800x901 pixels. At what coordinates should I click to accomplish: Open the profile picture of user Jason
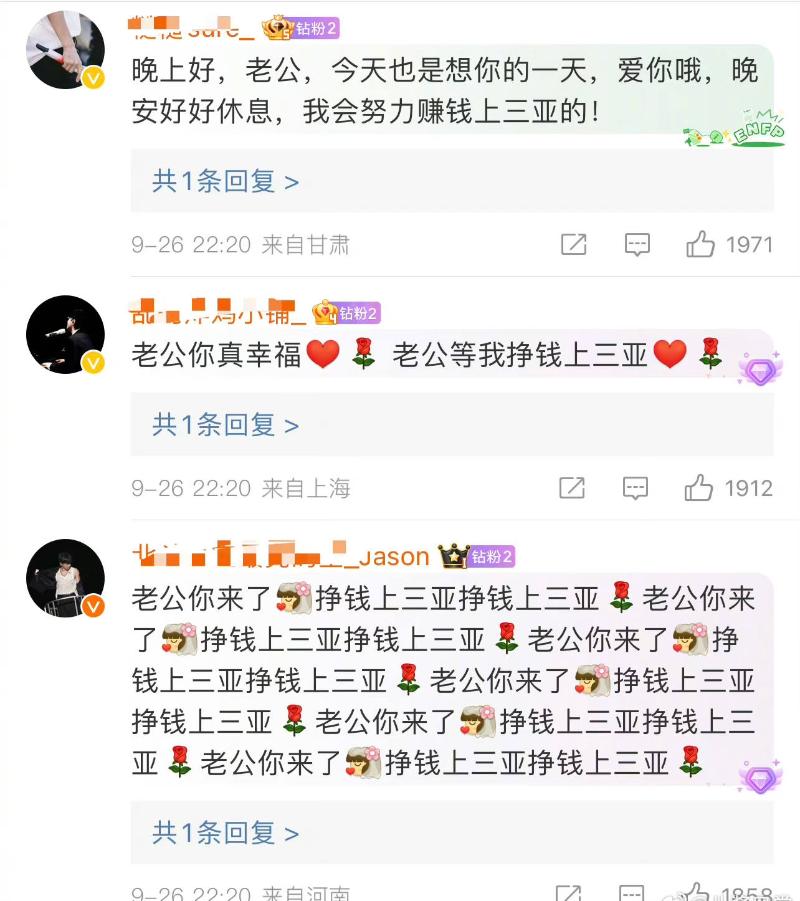(x=65, y=578)
